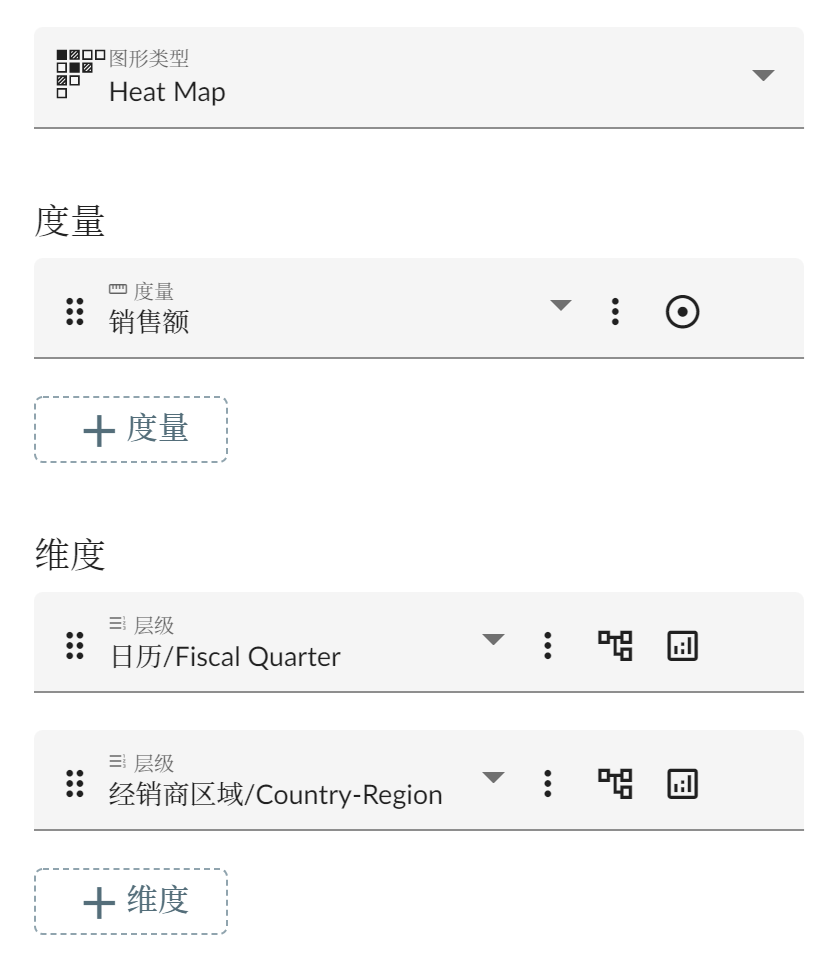Tap the drag handle of 销售额
840x963 pixels.
tap(74, 311)
